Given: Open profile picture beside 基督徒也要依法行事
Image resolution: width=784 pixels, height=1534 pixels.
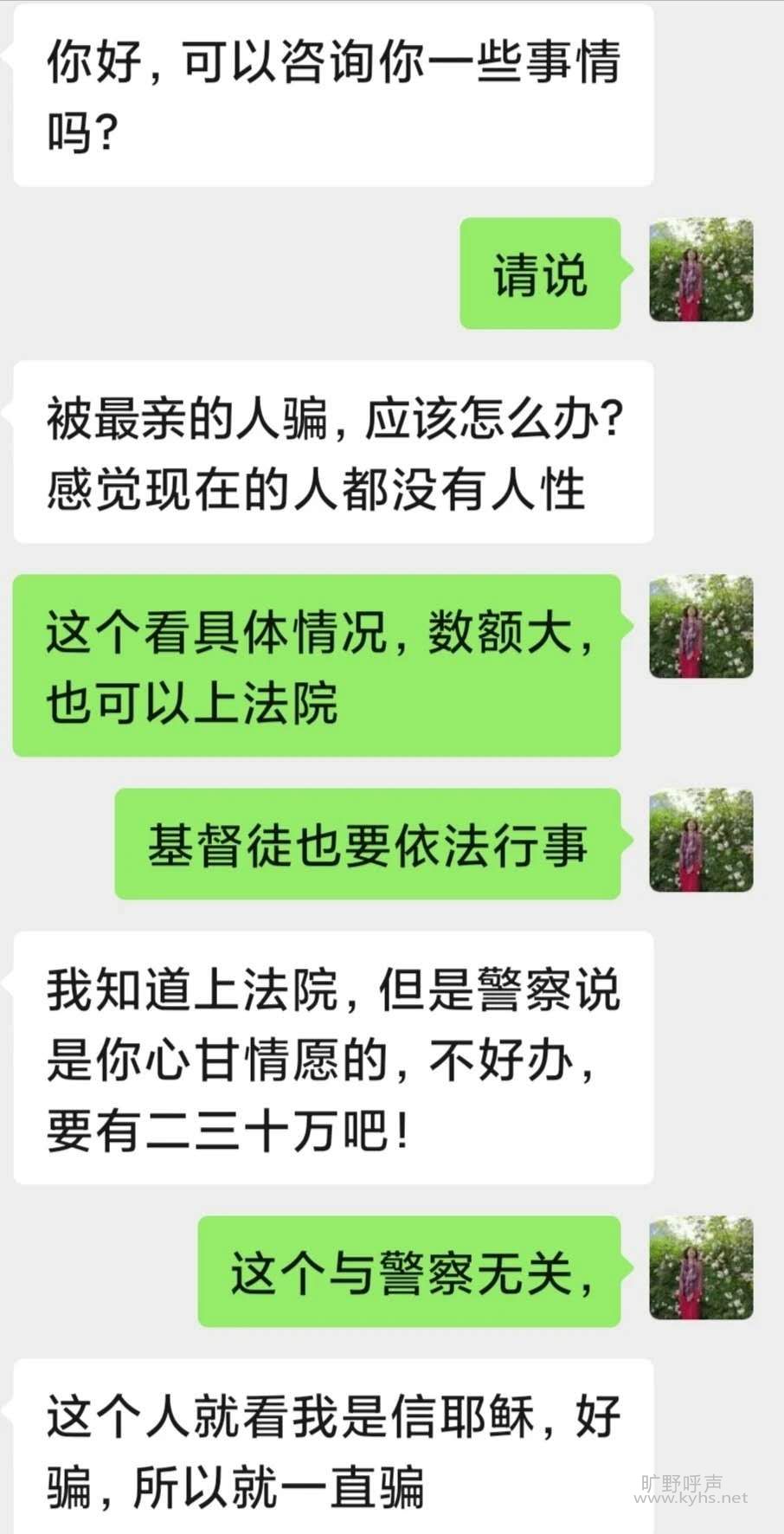Looking at the screenshot, I should 701,841.
